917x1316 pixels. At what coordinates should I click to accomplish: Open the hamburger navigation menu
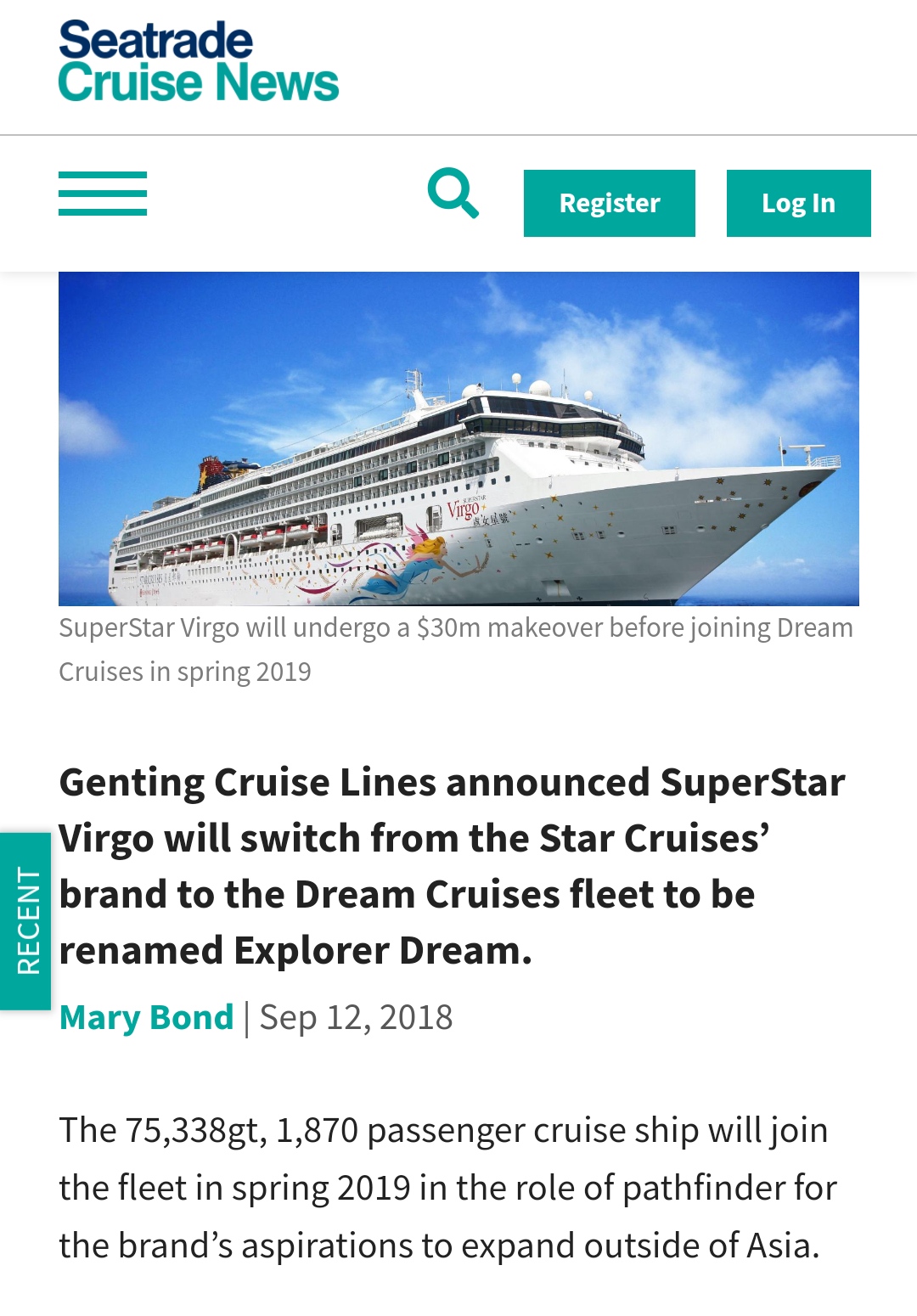point(103,194)
